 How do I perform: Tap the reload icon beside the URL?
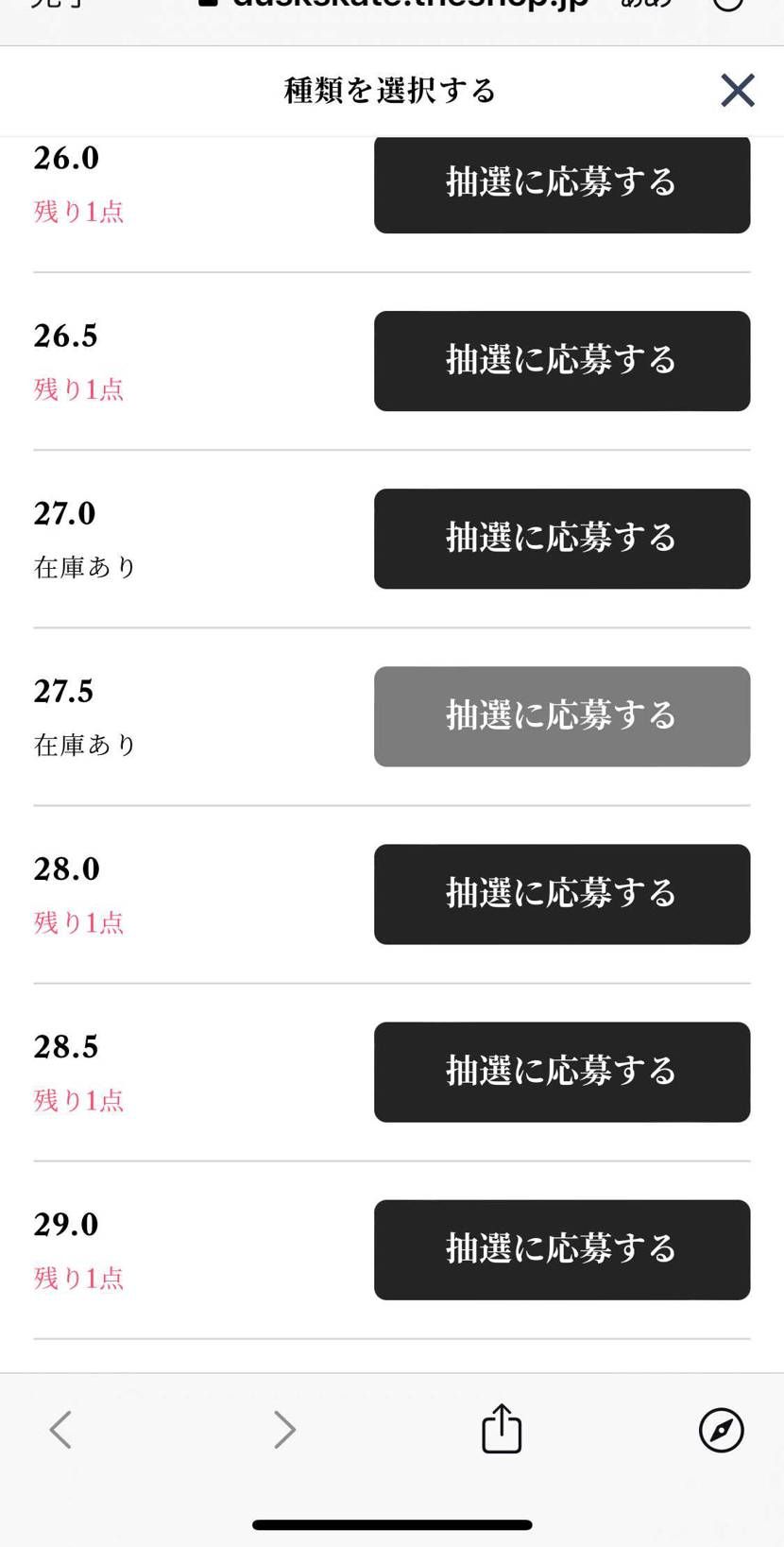click(x=727, y=5)
